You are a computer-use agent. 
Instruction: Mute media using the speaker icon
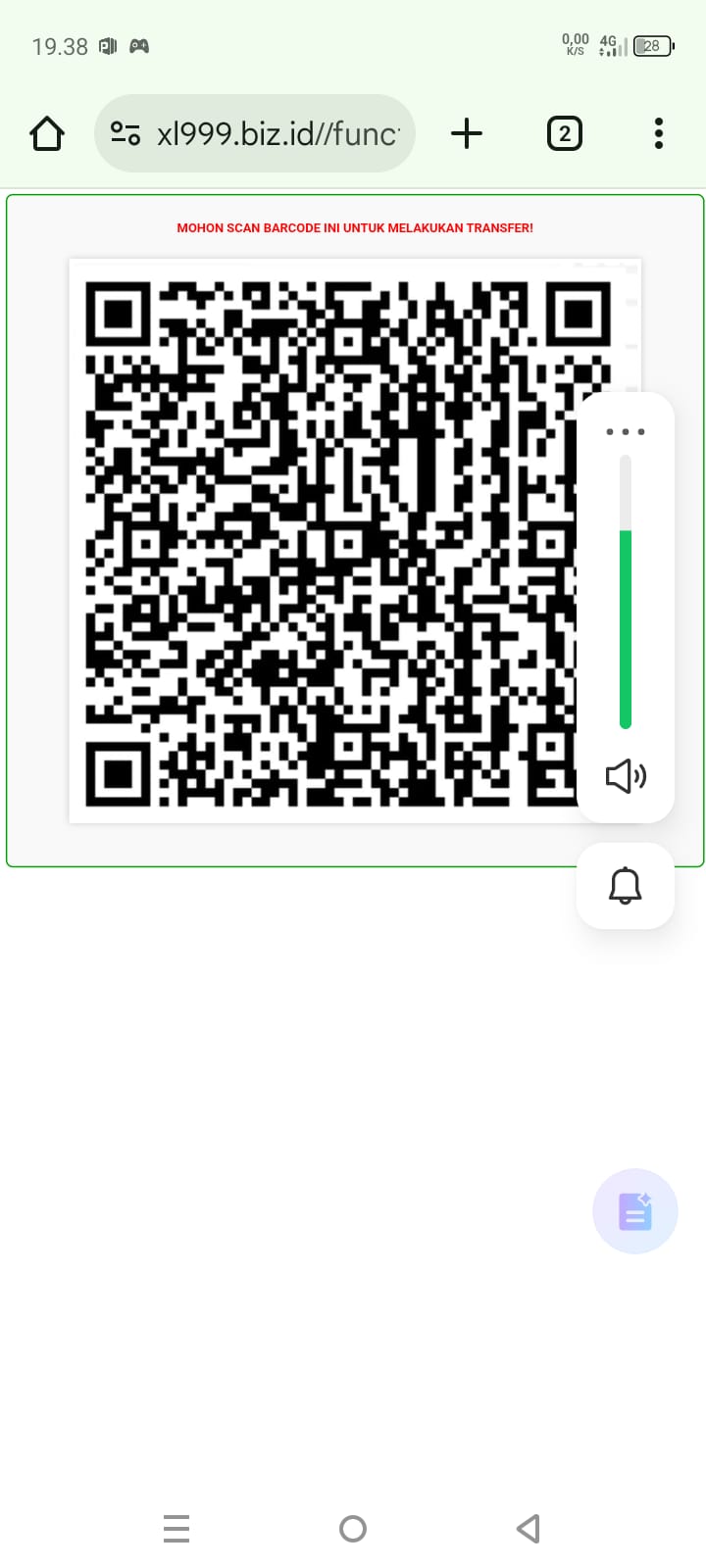tap(626, 776)
